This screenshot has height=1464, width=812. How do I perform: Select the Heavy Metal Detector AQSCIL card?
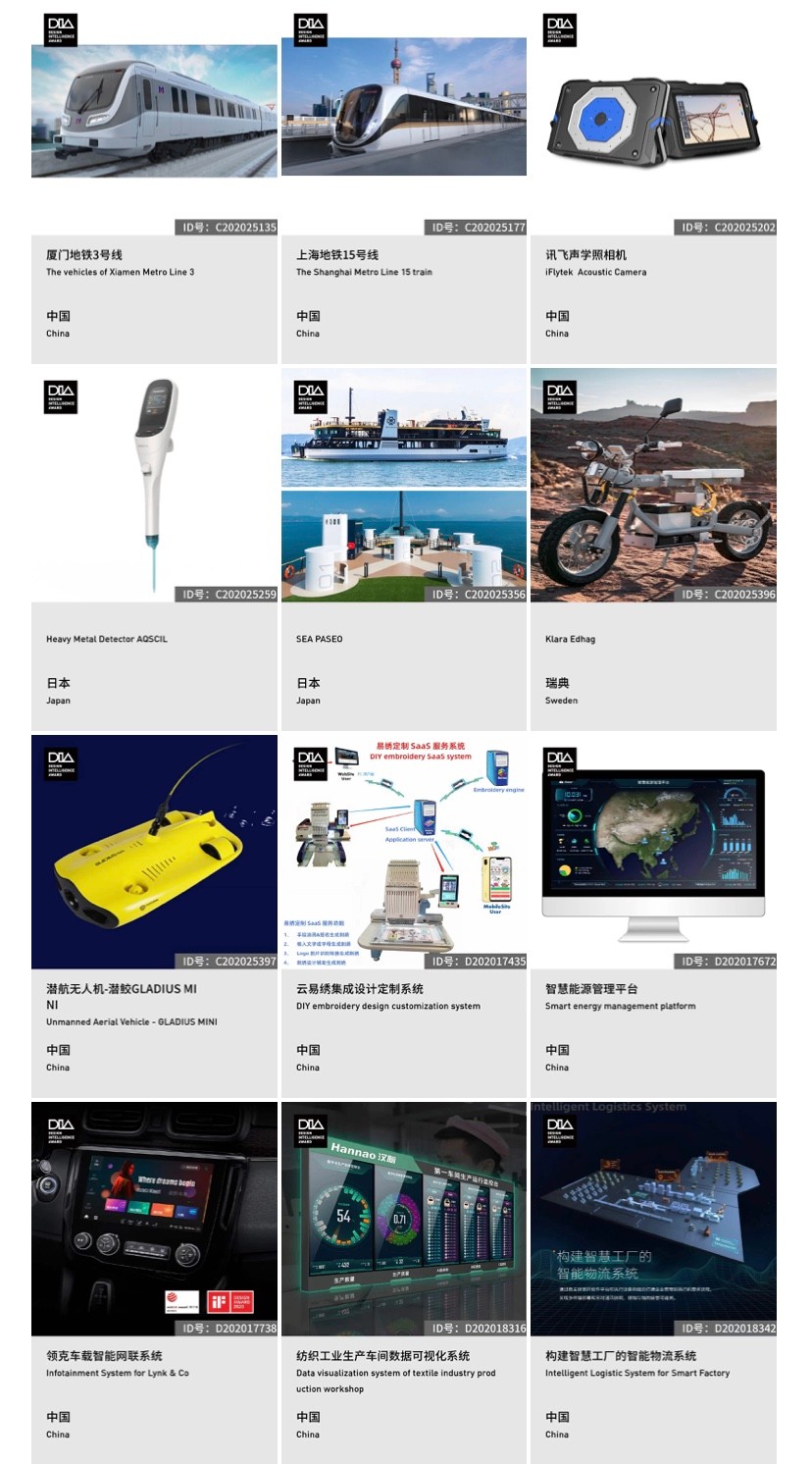154,486
